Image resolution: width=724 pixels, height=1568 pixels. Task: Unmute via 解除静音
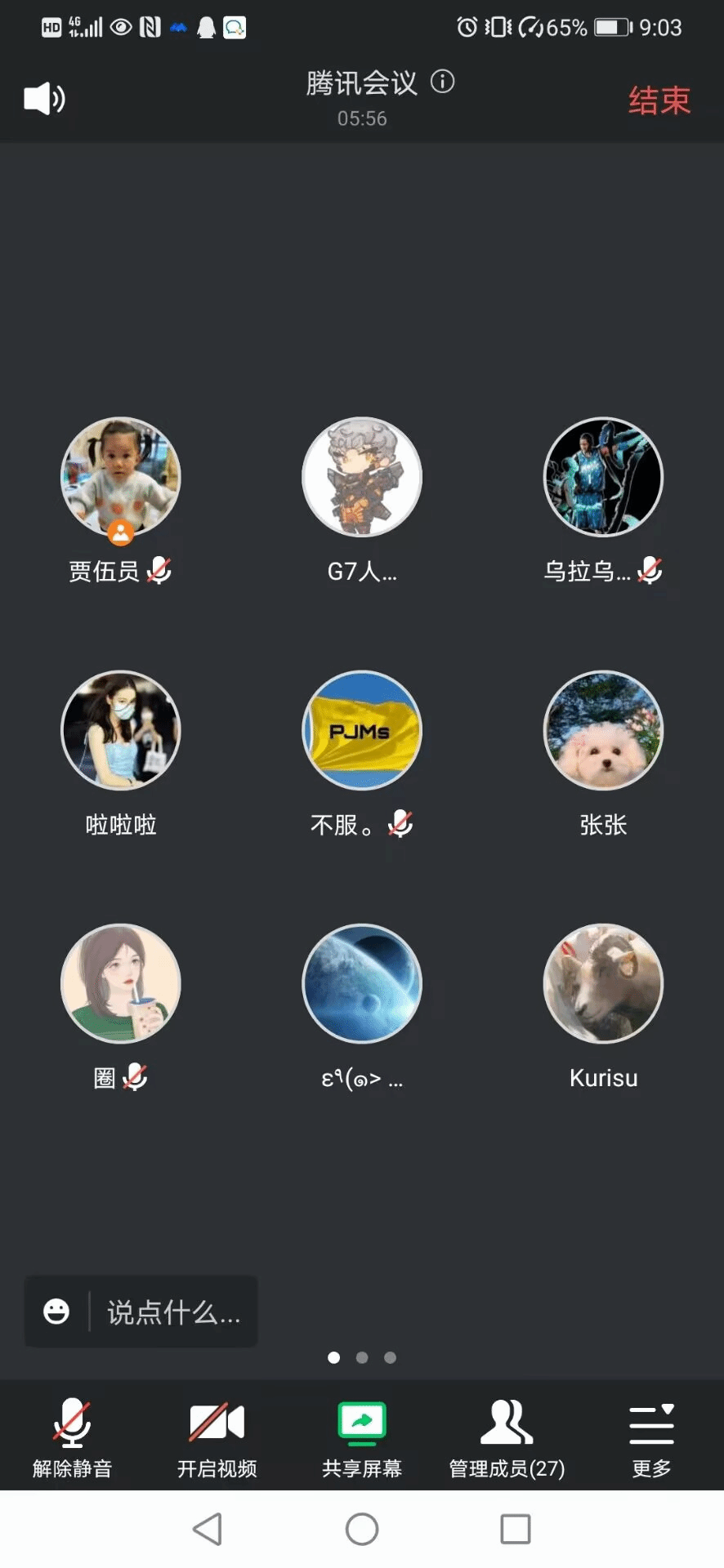pos(72,1437)
